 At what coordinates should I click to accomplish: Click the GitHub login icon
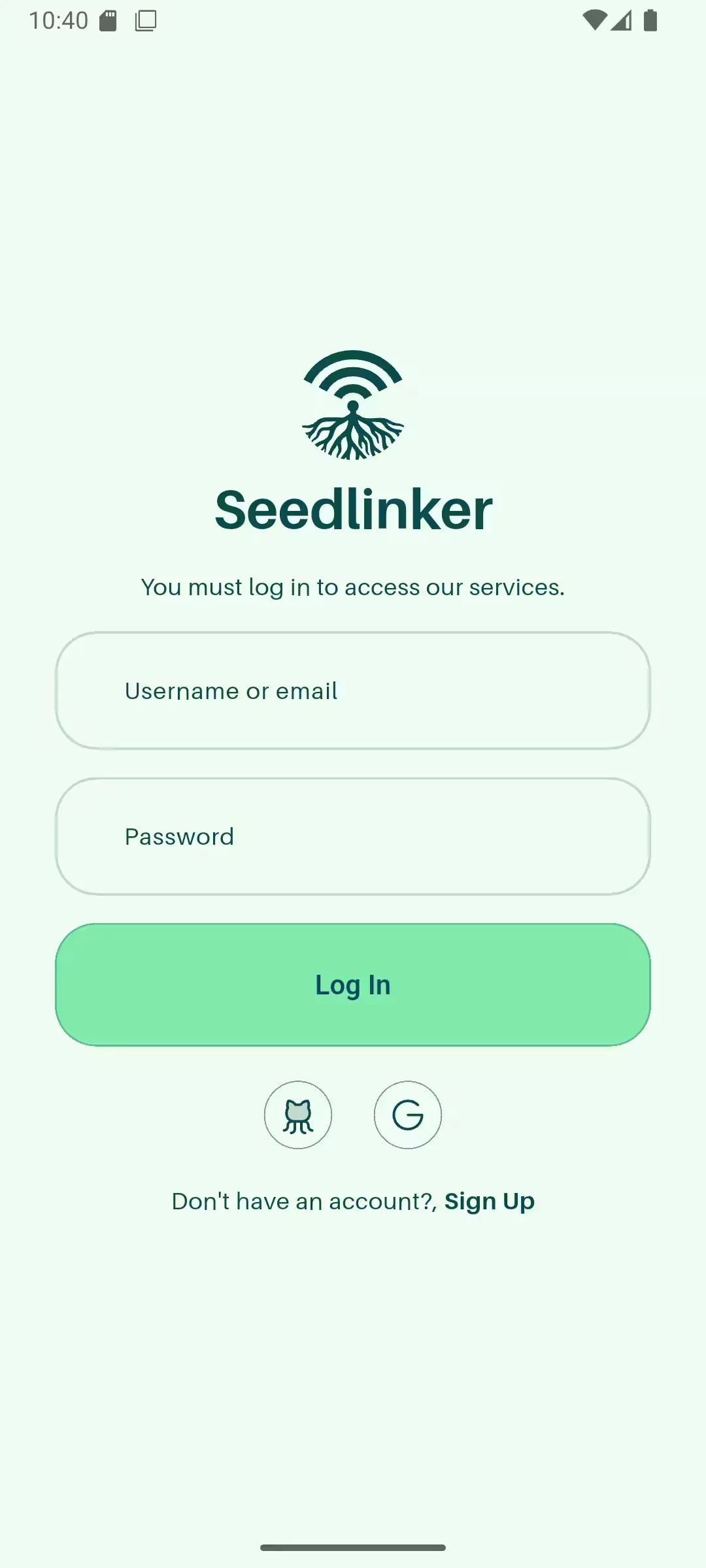coord(298,1115)
